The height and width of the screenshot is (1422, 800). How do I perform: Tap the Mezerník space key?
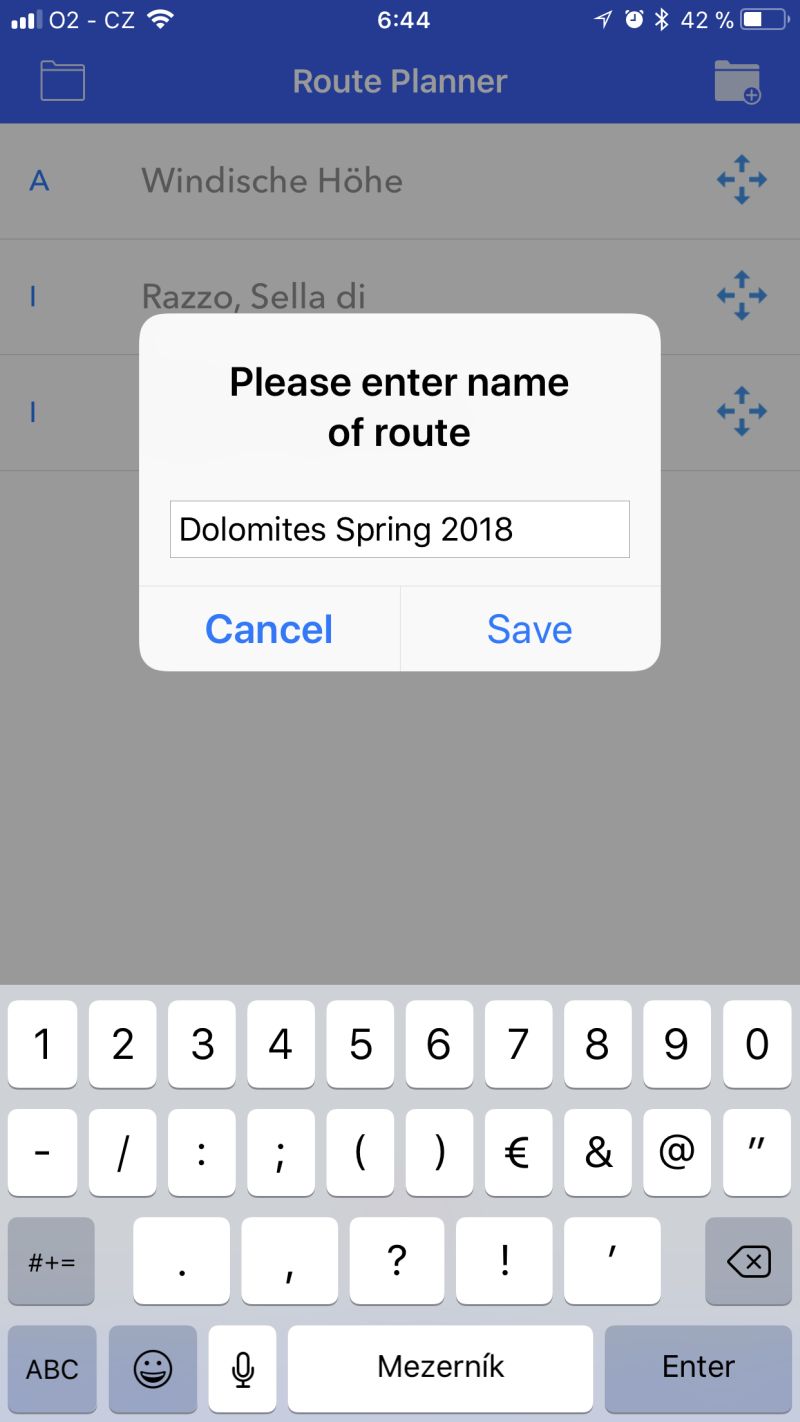(x=440, y=1369)
